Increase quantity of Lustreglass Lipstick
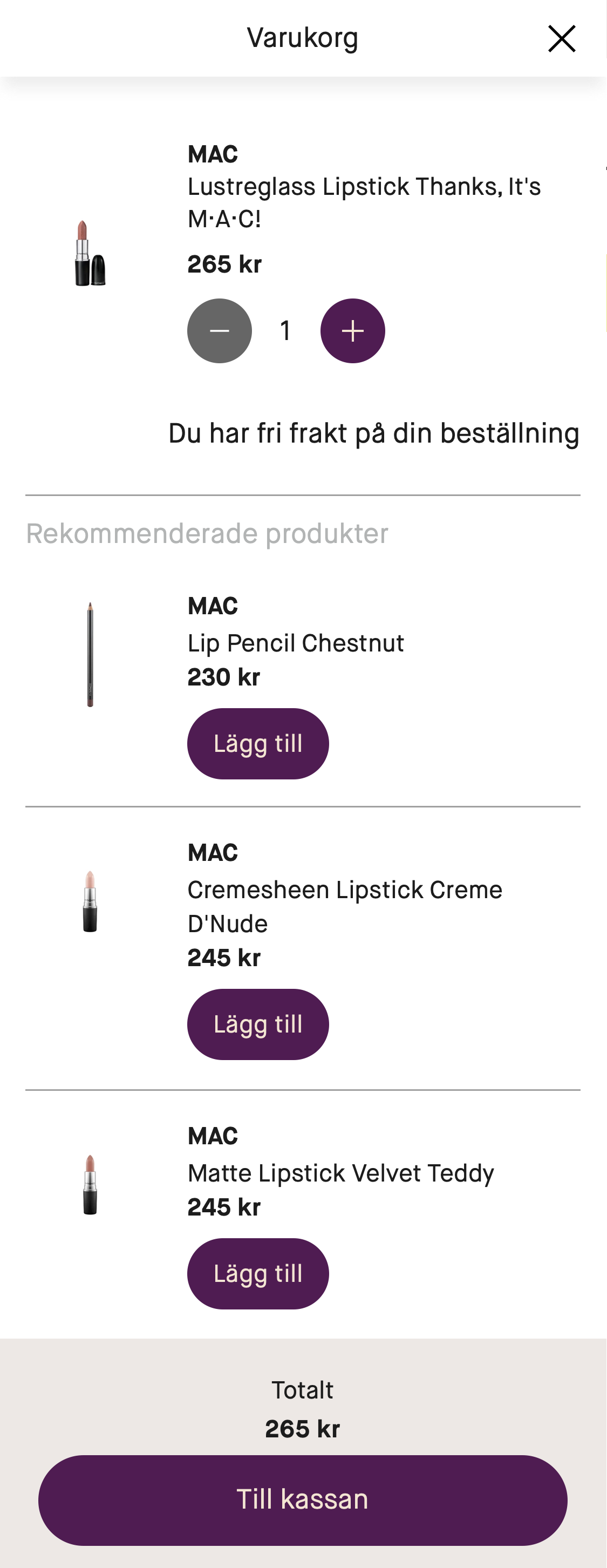The image size is (607, 1568). tap(353, 330)
